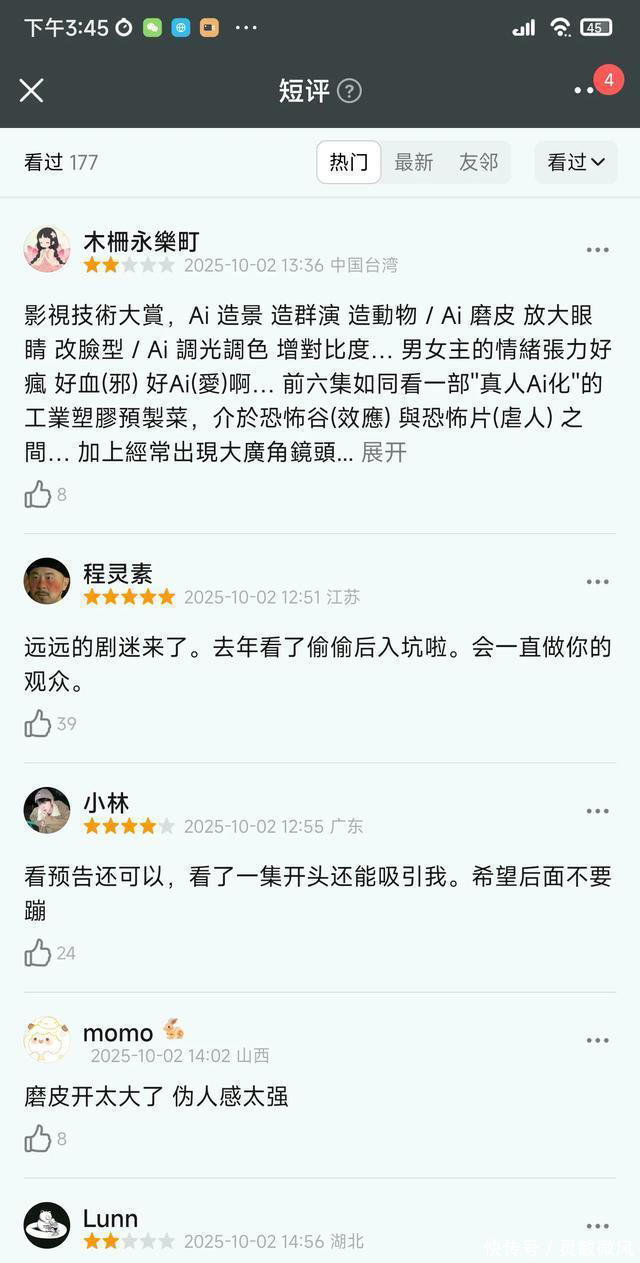View 程灵素's profile avatar
This screenshot has width=640, height=1263.
pyautogui.click(x=47, y=581)
